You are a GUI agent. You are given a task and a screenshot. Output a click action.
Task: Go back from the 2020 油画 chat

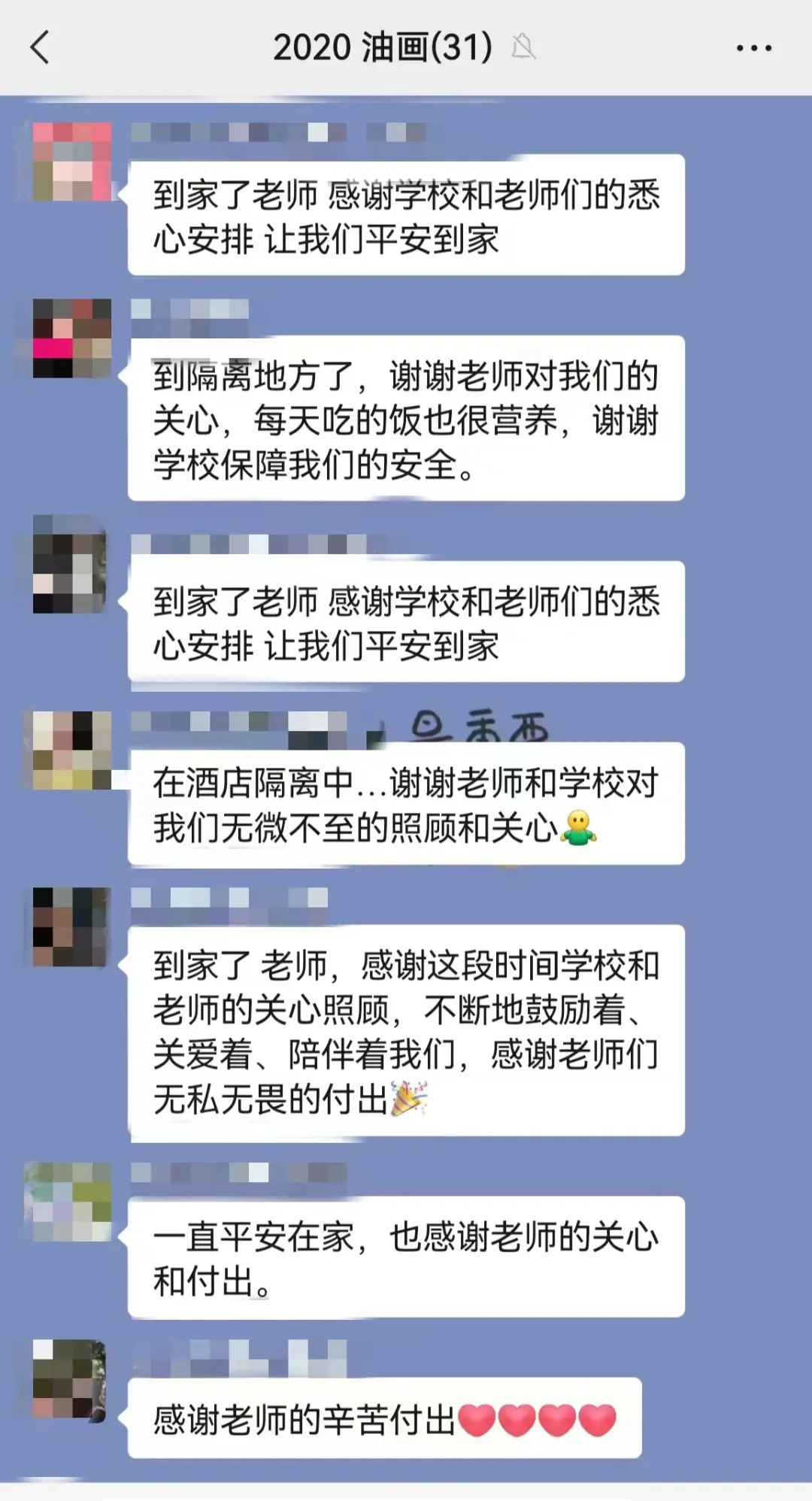40,47
